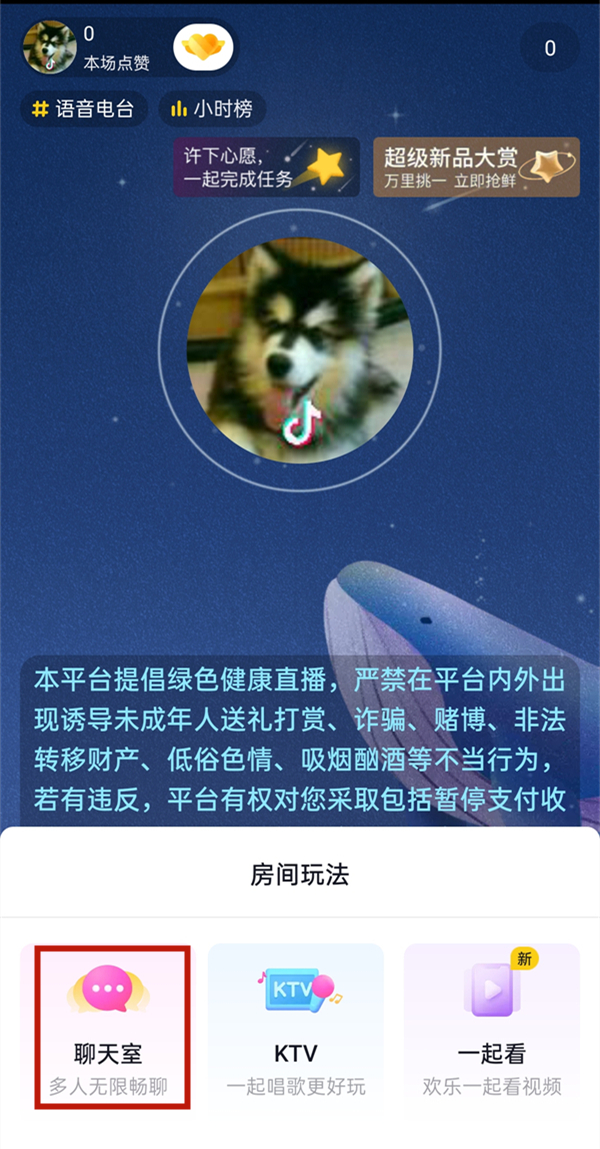This screenshot has width=600, height=1149.
Task: Open the 一起看 watch-together mode
Action: click(x=491, y=1025)
